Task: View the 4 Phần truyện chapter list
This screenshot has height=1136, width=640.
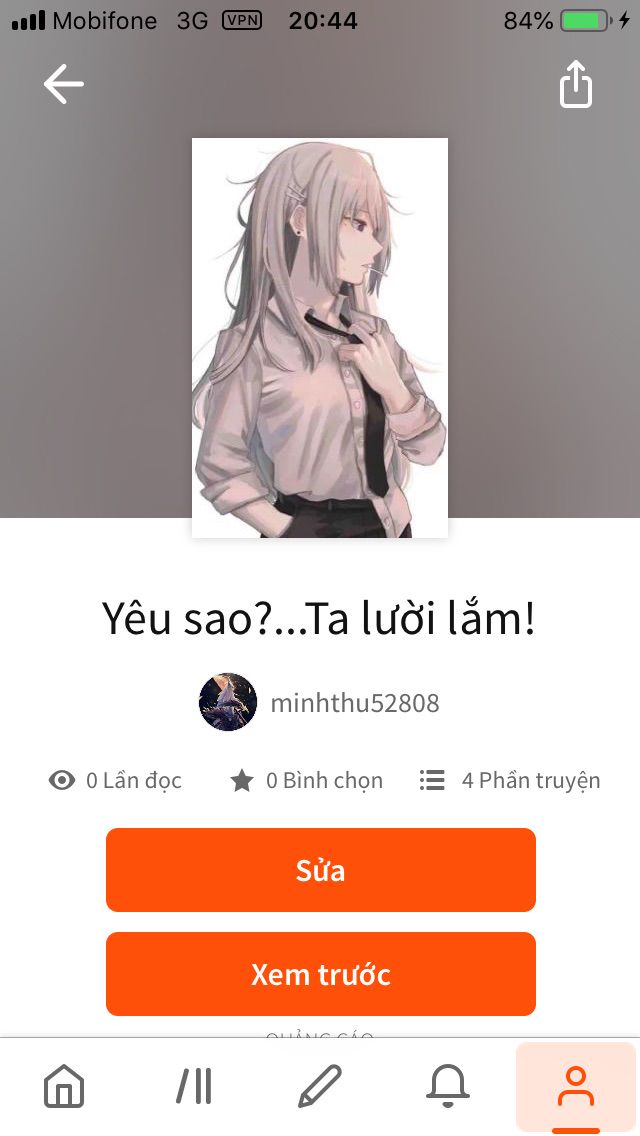Action: coord(510,781)
